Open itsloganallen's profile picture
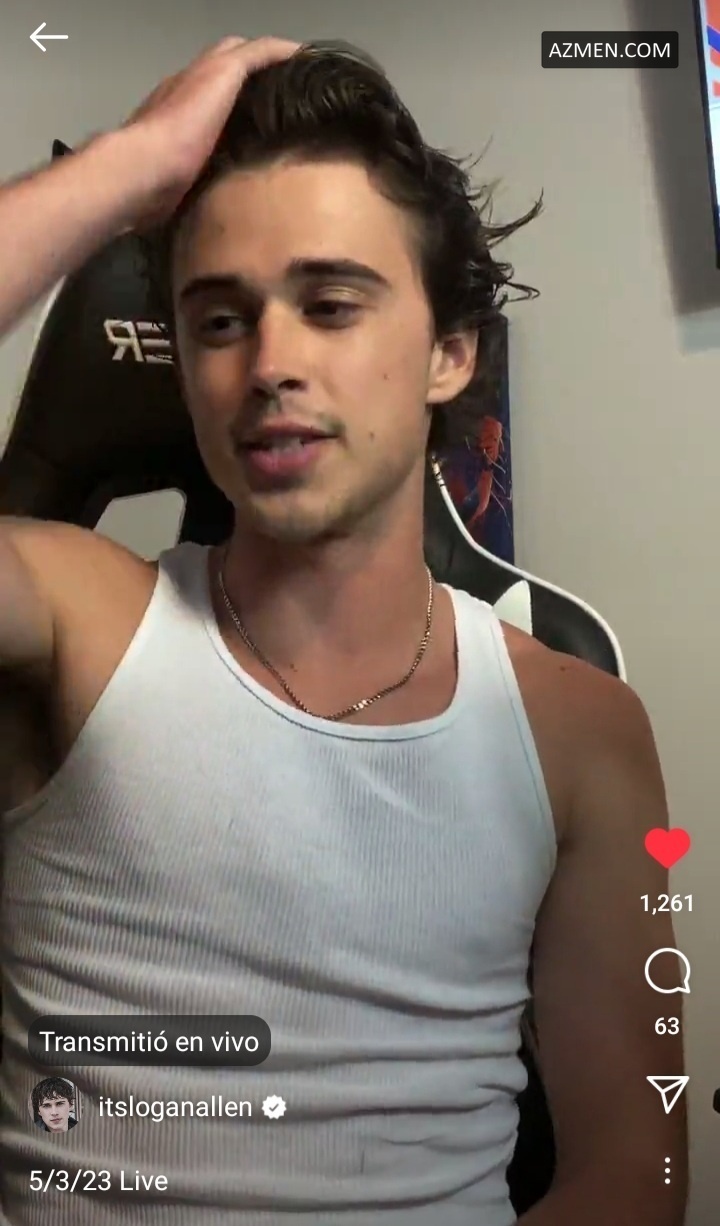 click(54, 1105)
